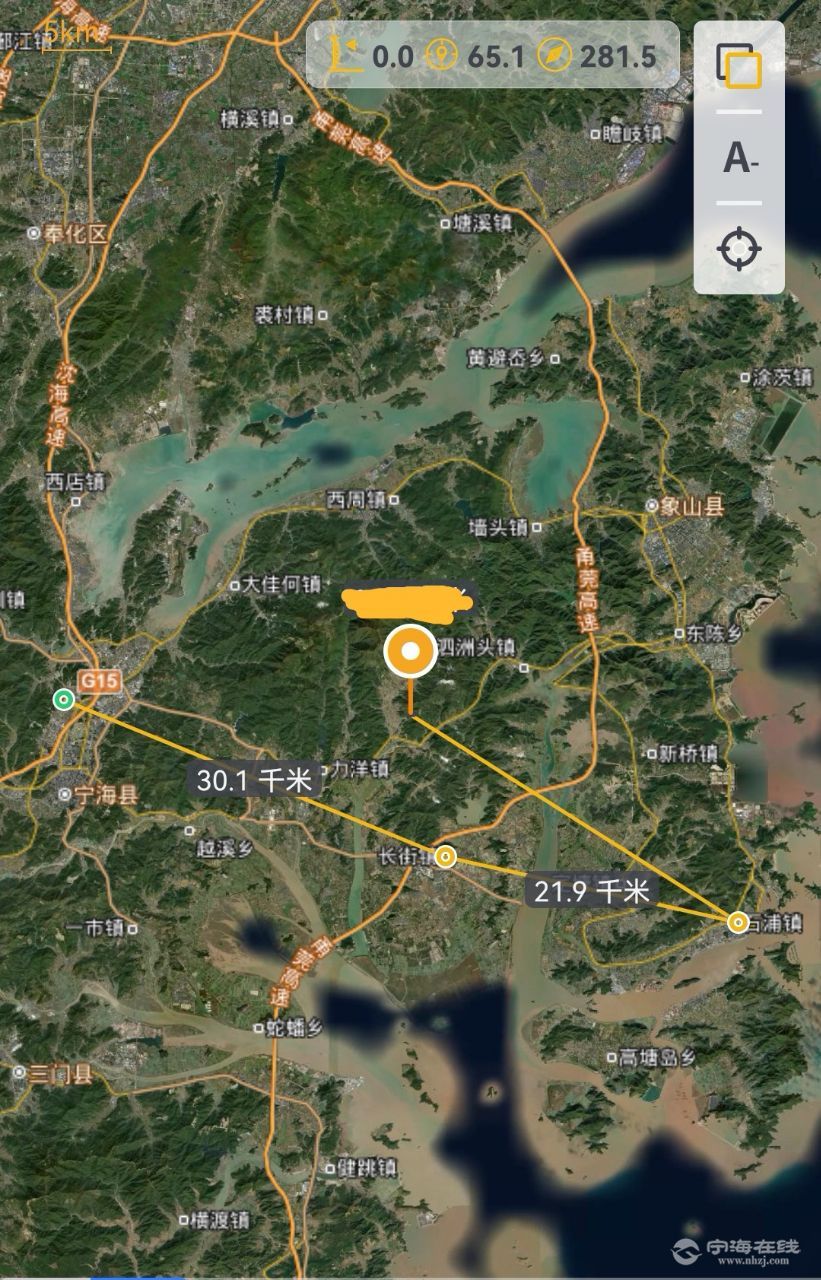
Task: Tap the 21.9 千米 distance label
Action: pyautogui.click(x=591, y=892)
